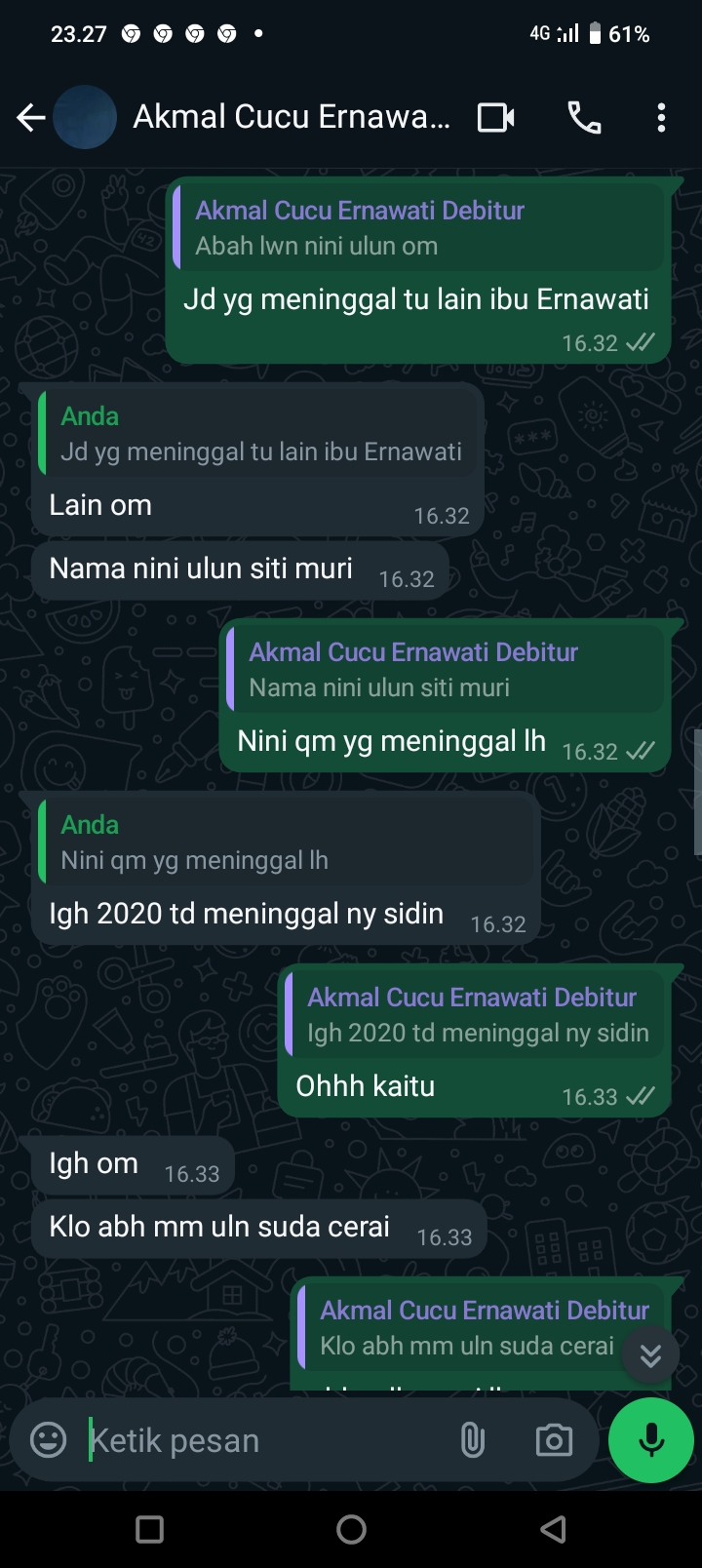Open the quoted "Igh 2020 td meninggal ny sidin"

coord(476,1015)
